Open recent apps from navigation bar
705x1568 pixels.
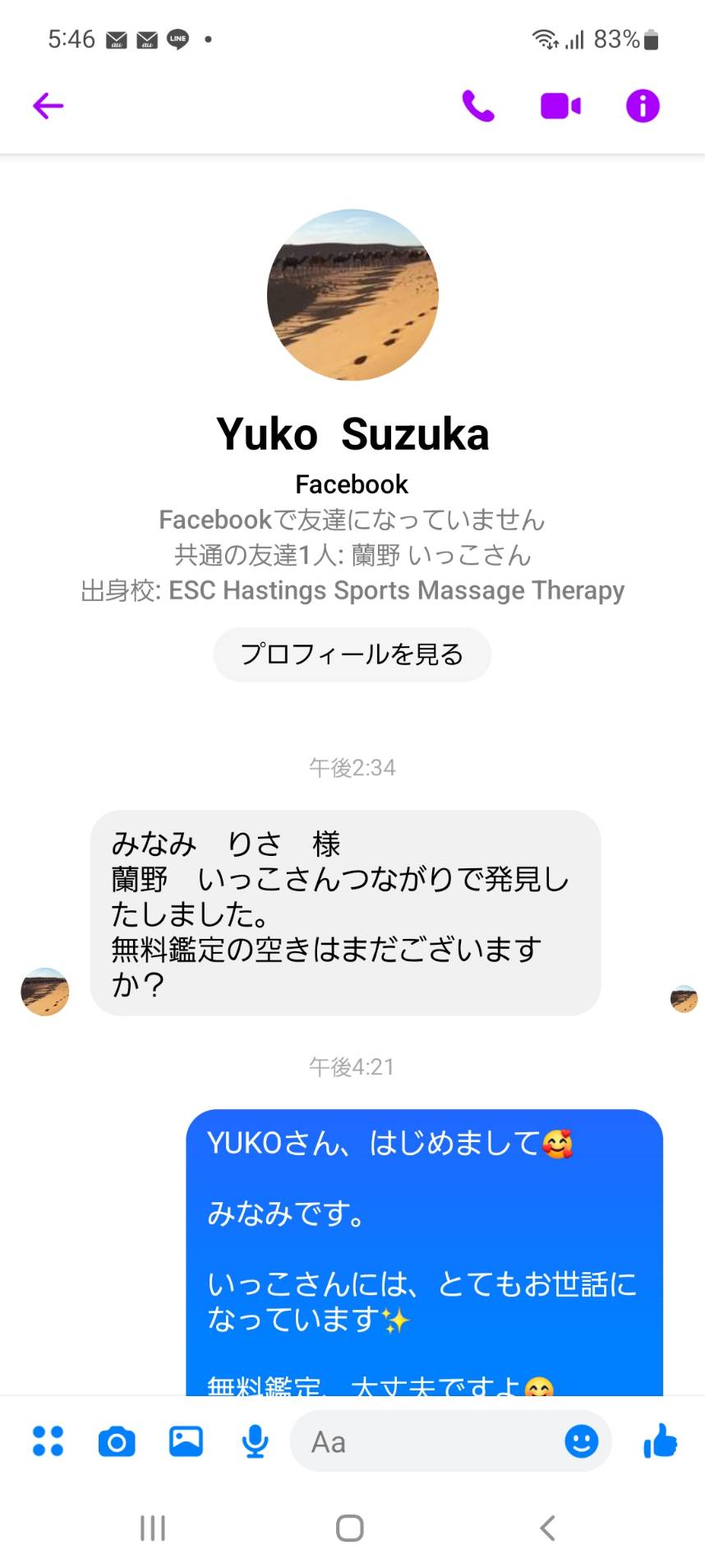click(x=153, y=1529)
